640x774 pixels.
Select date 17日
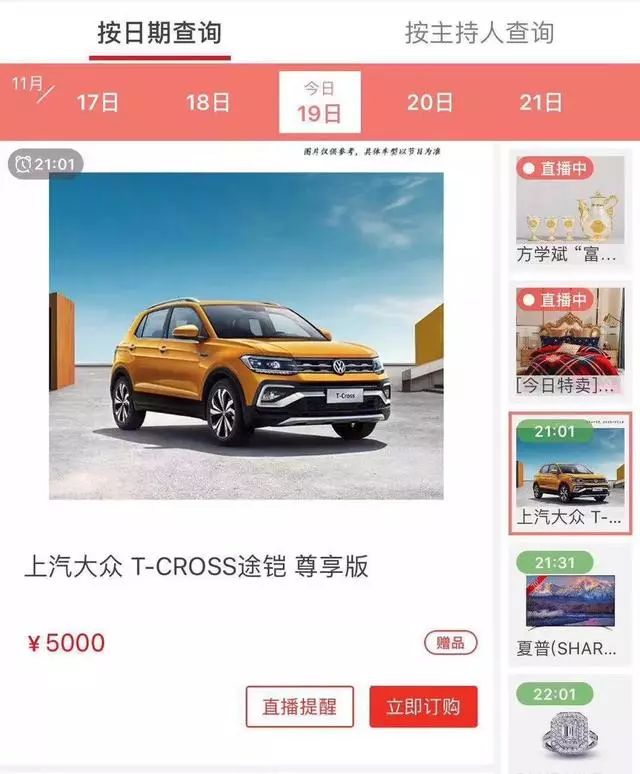click(x=97, y=102)
